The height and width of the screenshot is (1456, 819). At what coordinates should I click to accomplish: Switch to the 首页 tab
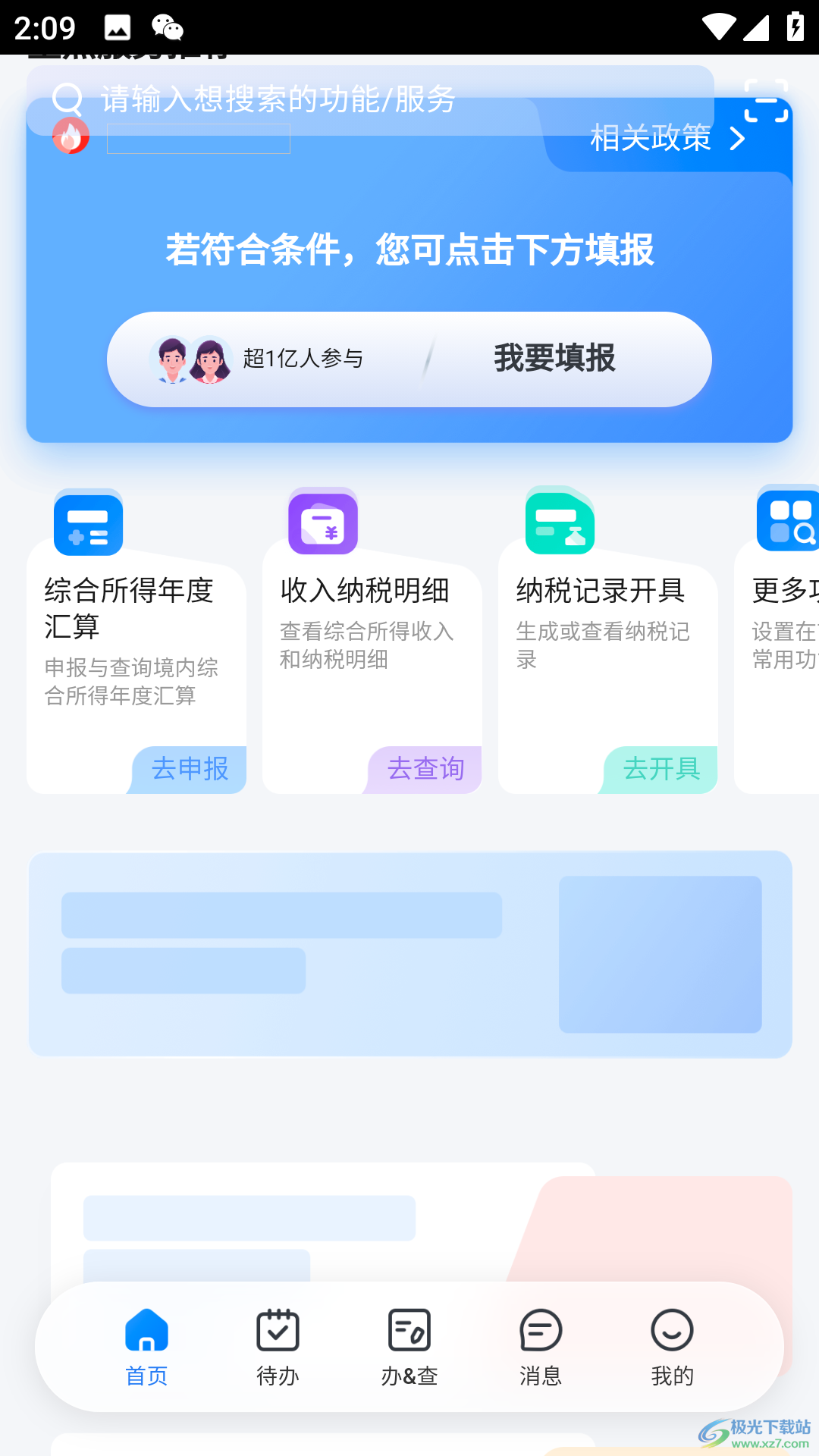tap(146, 1348)
